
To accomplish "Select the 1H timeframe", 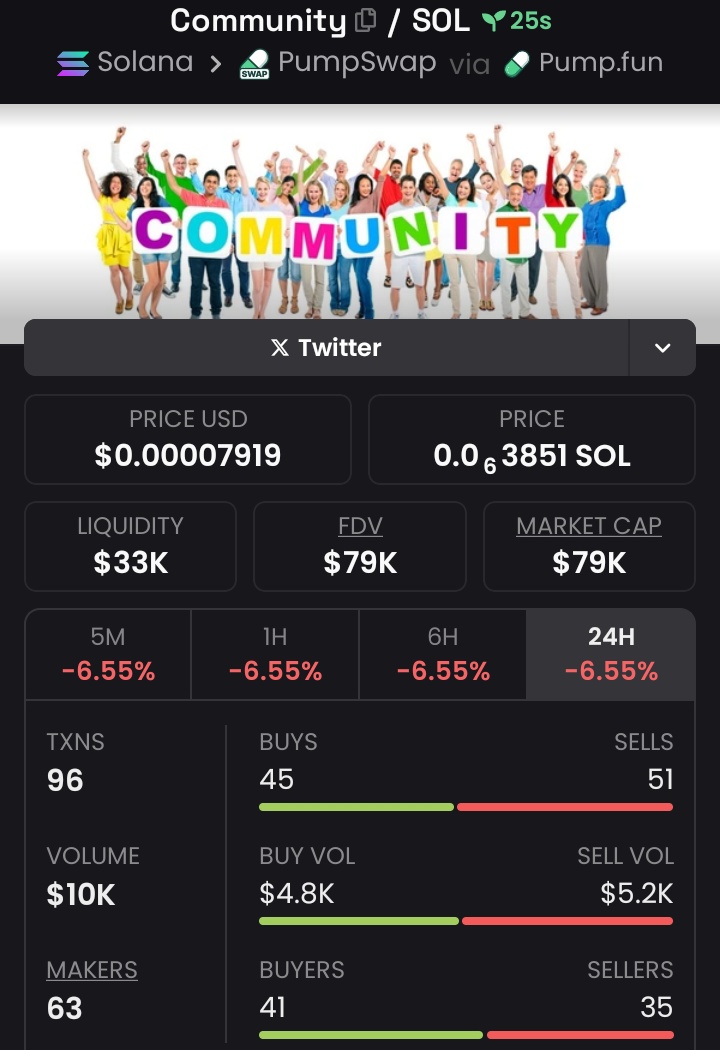I will [275, 654].
